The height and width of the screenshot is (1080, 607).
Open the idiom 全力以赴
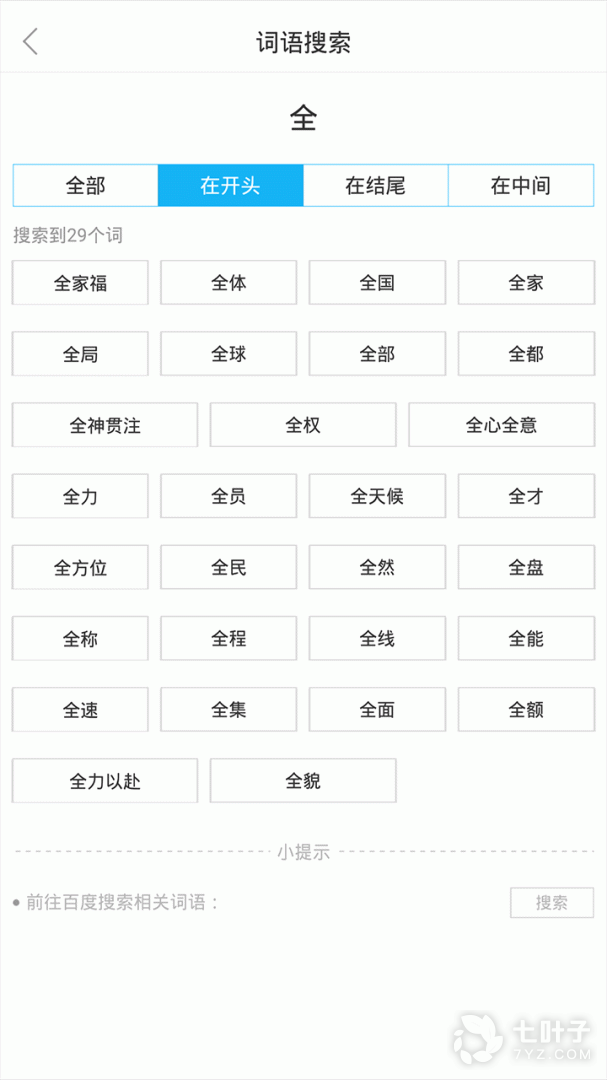105,781
